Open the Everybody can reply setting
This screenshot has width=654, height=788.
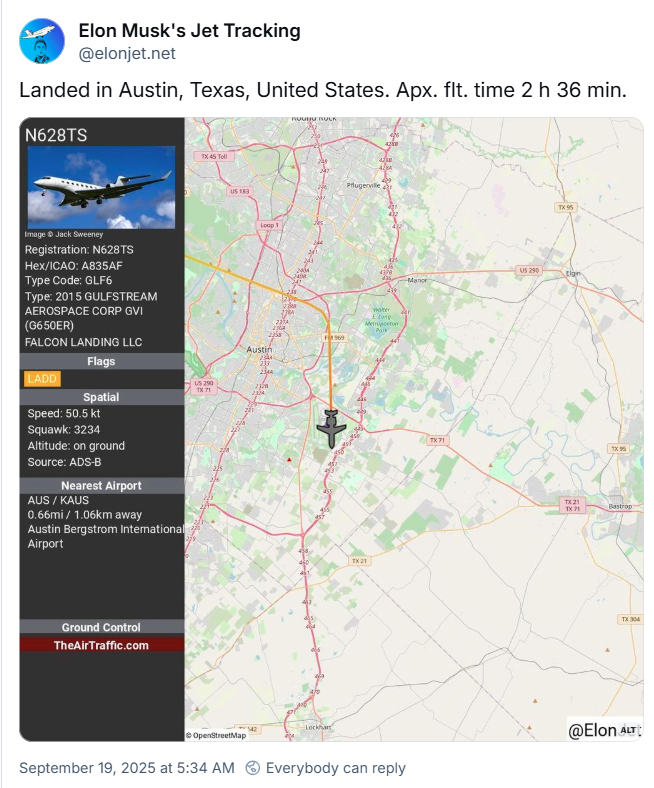tap(326, 768)
